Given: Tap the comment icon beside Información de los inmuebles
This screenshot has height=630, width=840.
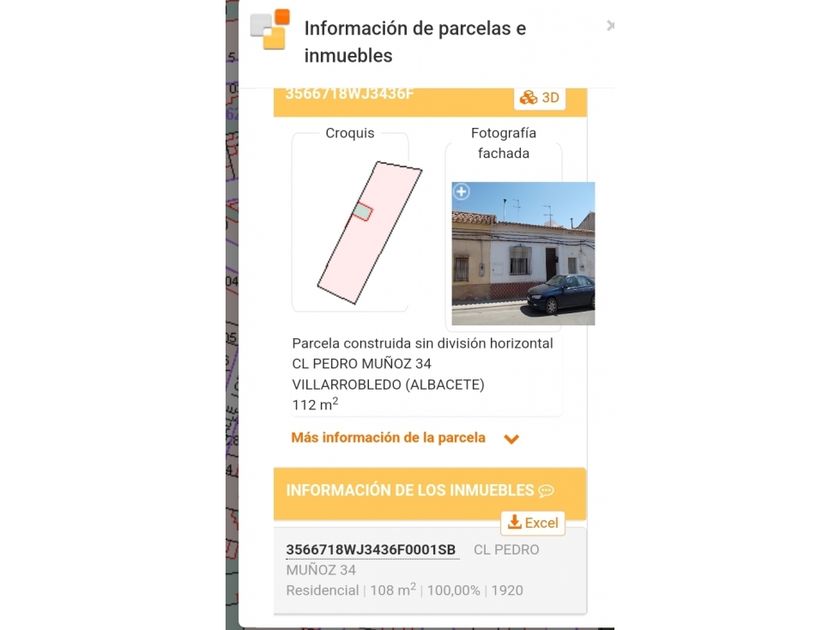Looking at the screenshot, I should pos(546,491).
